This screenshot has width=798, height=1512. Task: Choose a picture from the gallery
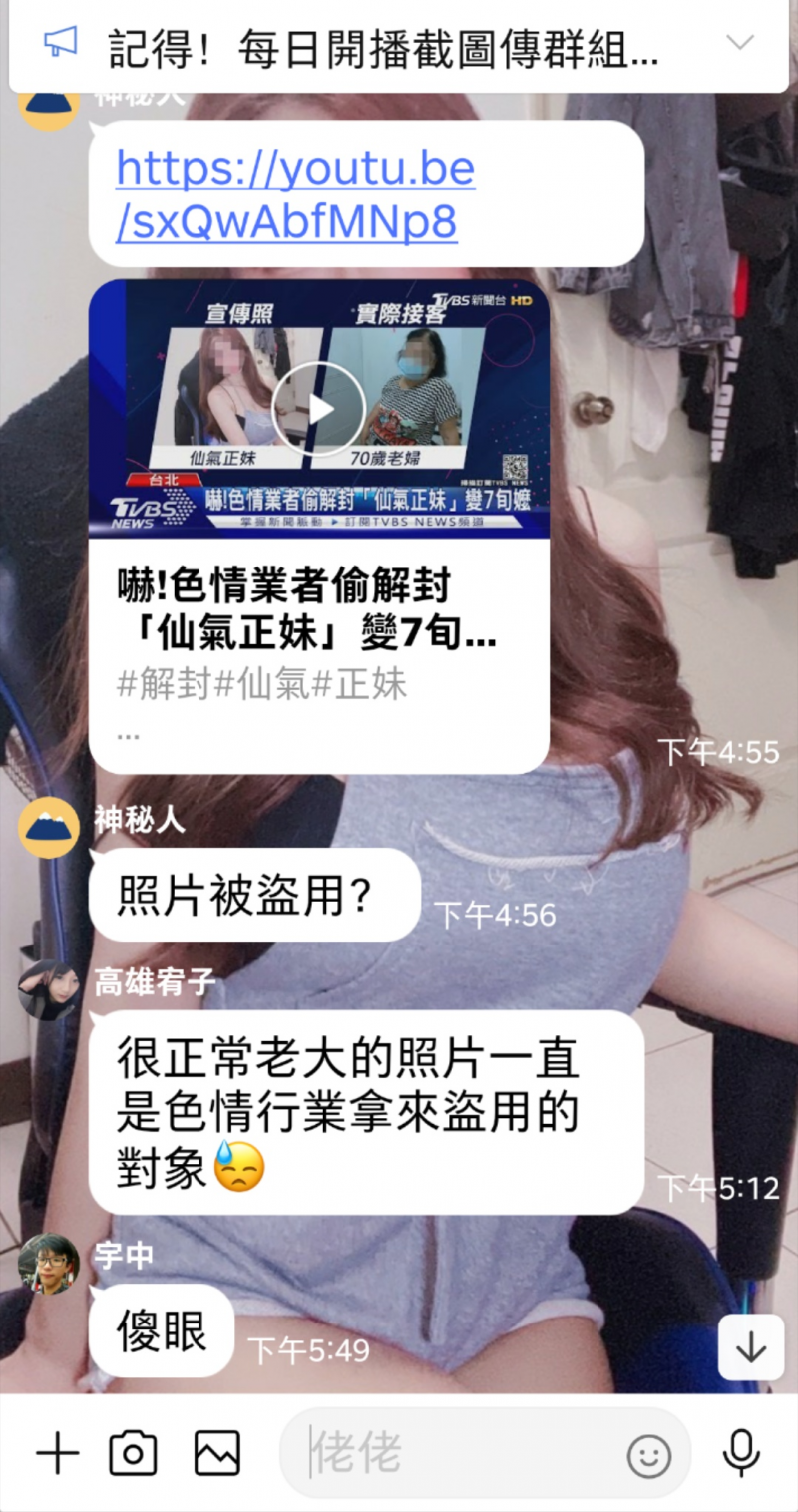(216, 1454)
